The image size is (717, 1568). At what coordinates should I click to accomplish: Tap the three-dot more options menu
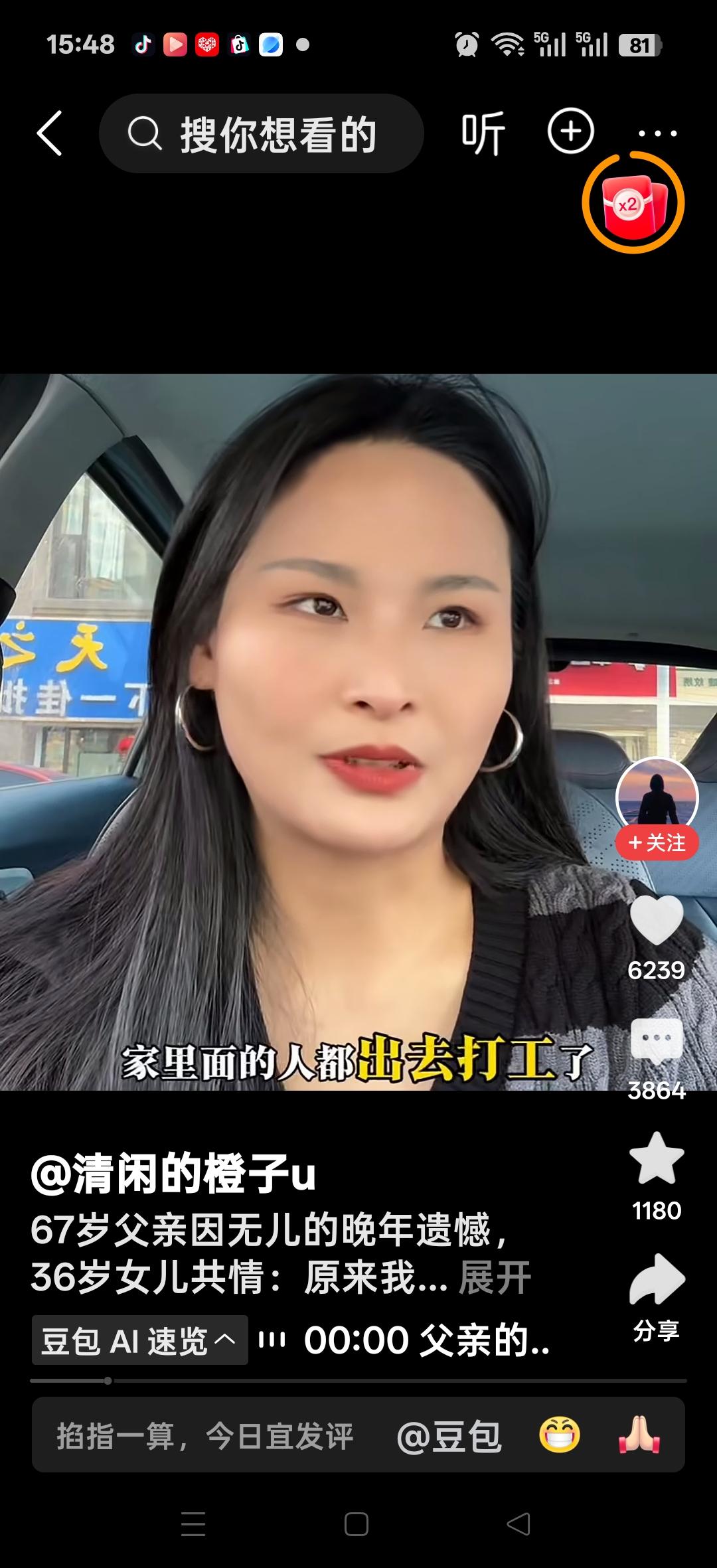coord(657,132)
